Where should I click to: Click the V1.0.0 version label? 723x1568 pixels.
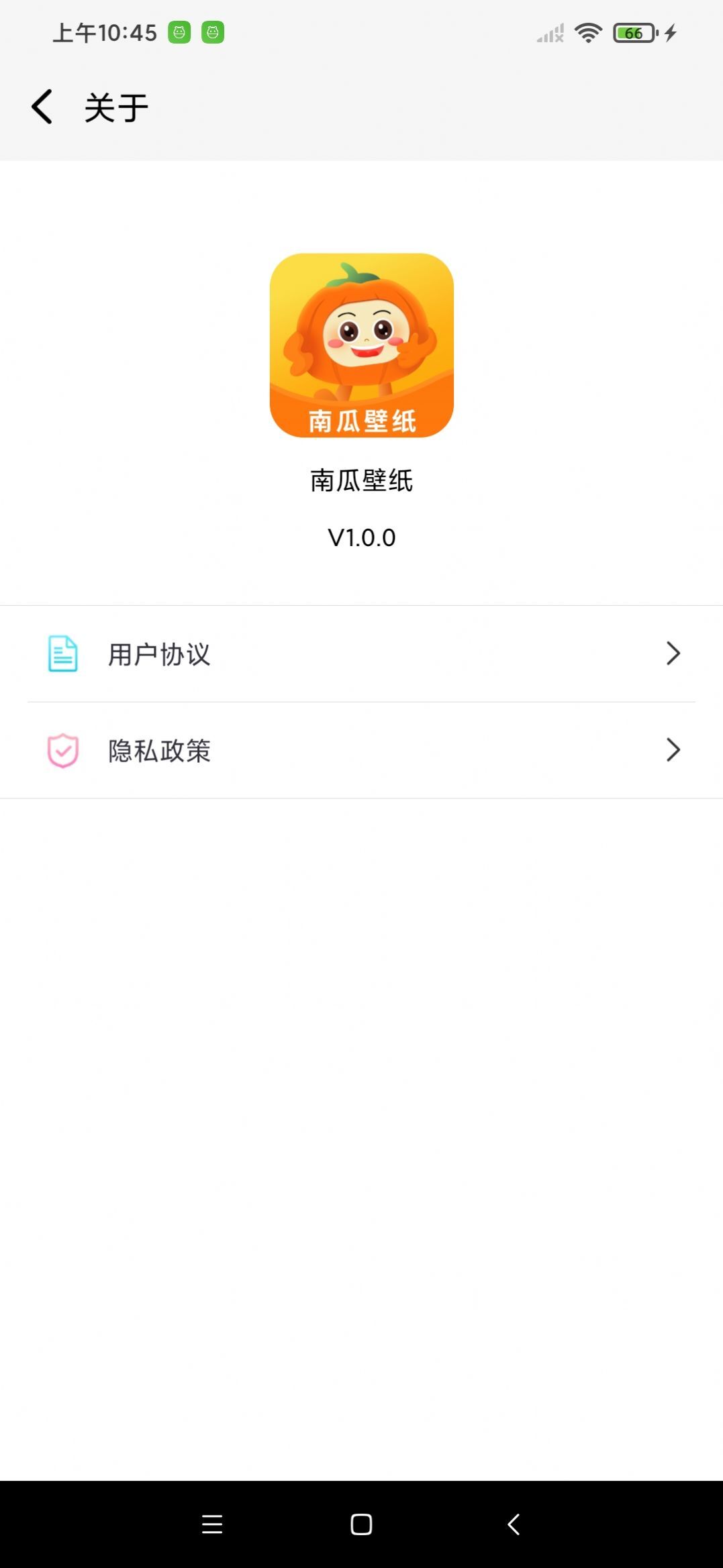point(361,537)
